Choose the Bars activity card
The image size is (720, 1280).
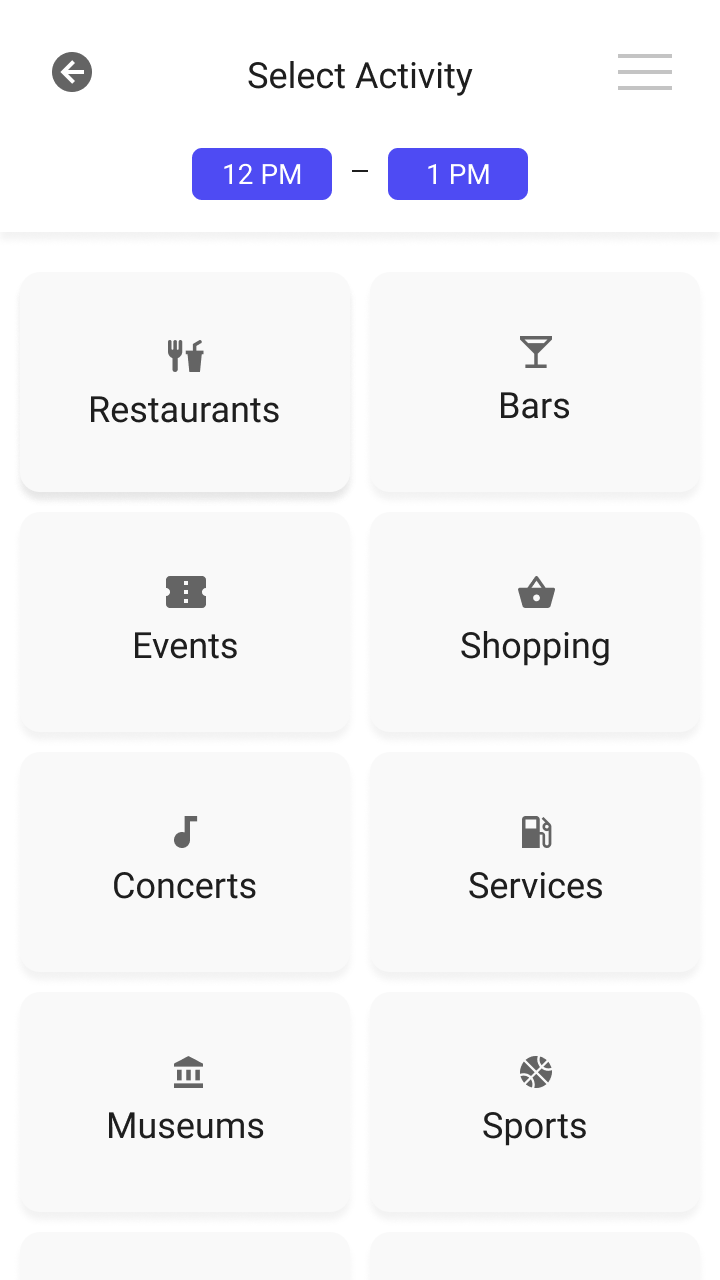pyautogui.click(x=535, y=382)
